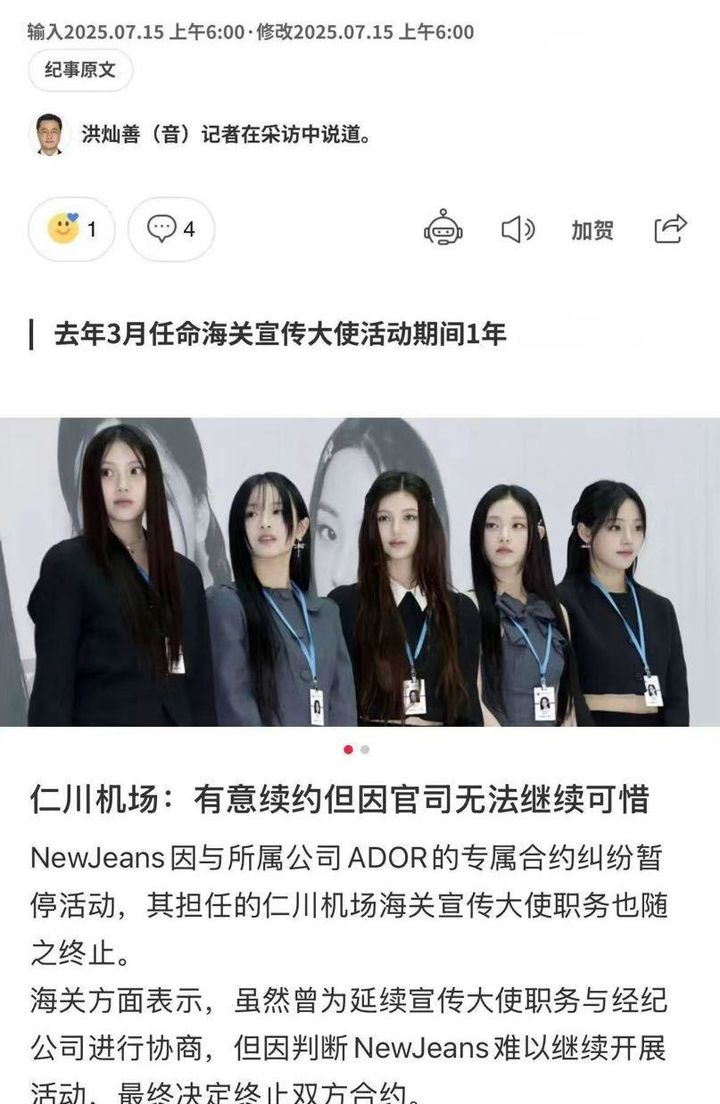Open the original article chip 纪事原文
This screenshot has width=720, height=1104.
[x=80, y=70]
